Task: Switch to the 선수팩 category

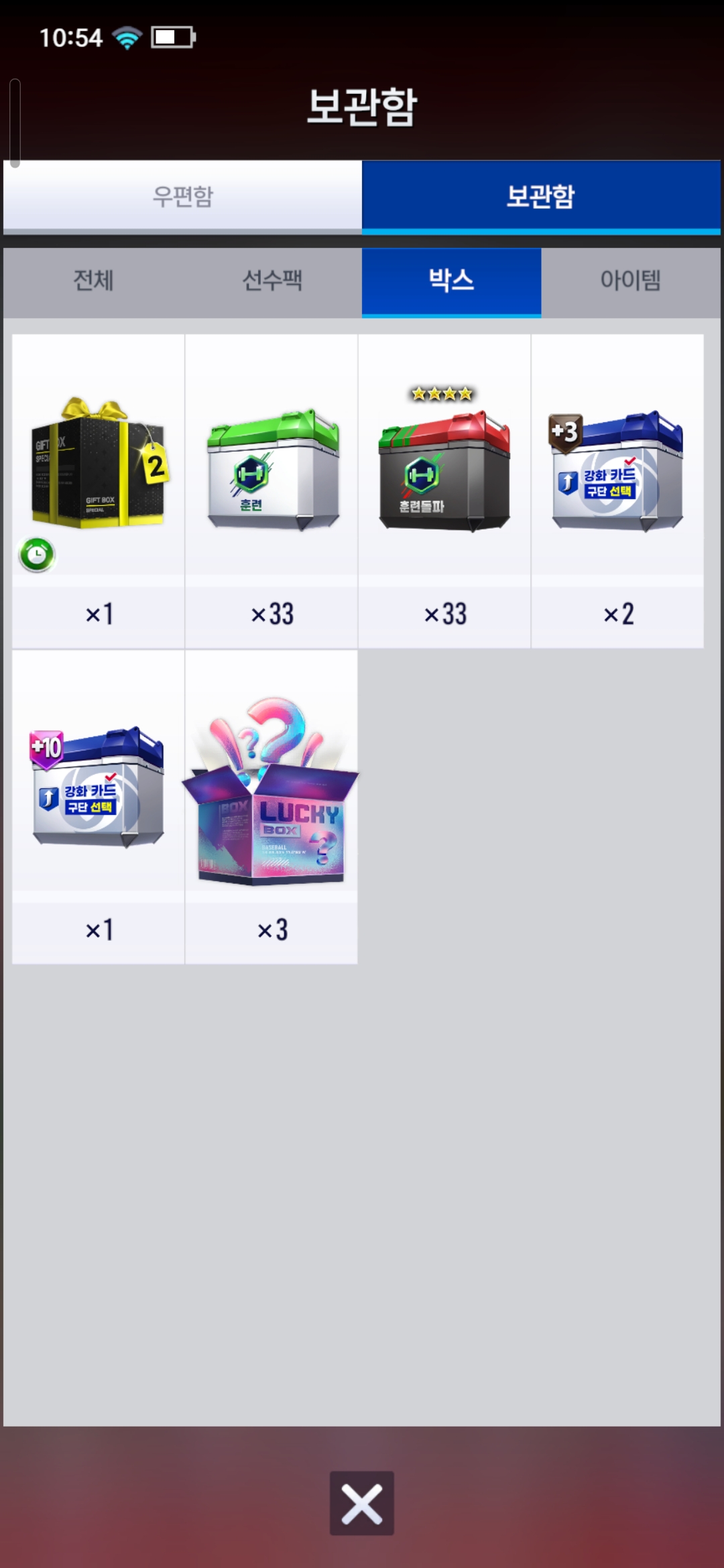Action: tap(272, 281)
